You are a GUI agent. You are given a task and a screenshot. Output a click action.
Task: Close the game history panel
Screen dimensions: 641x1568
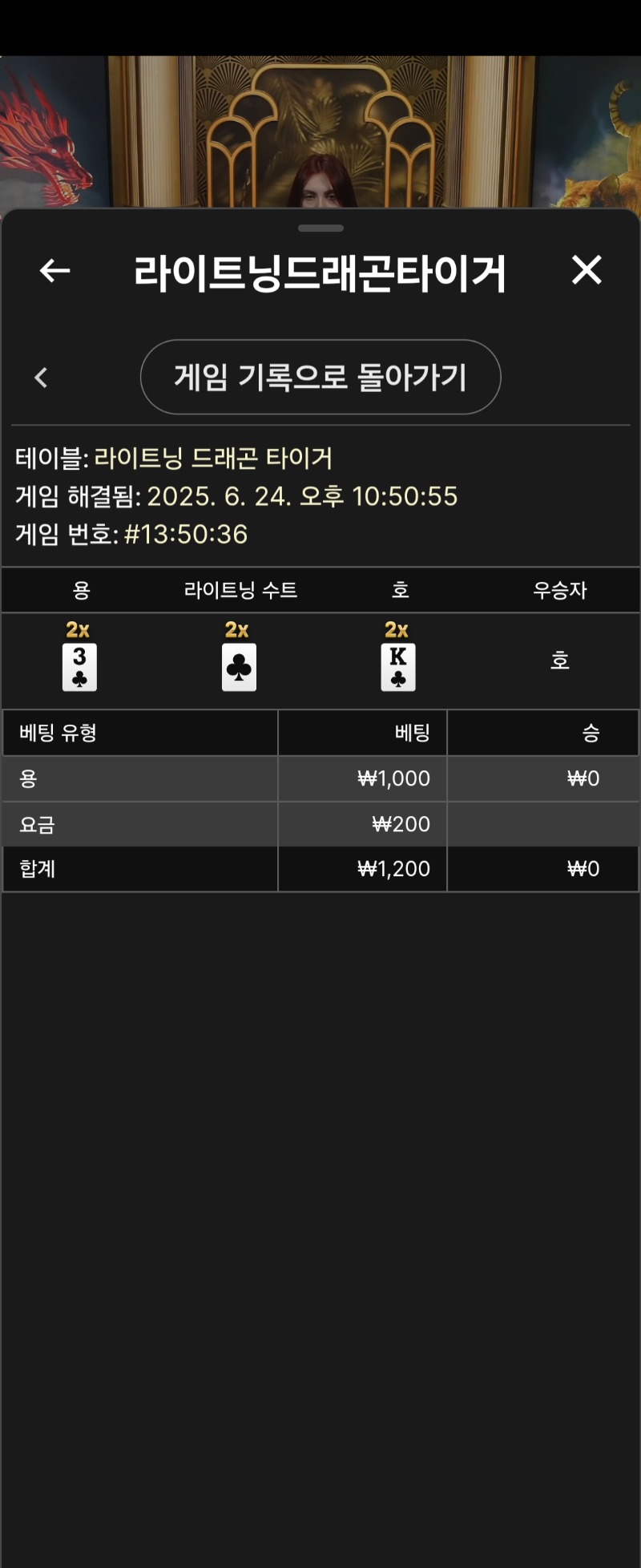coord(587,270)
